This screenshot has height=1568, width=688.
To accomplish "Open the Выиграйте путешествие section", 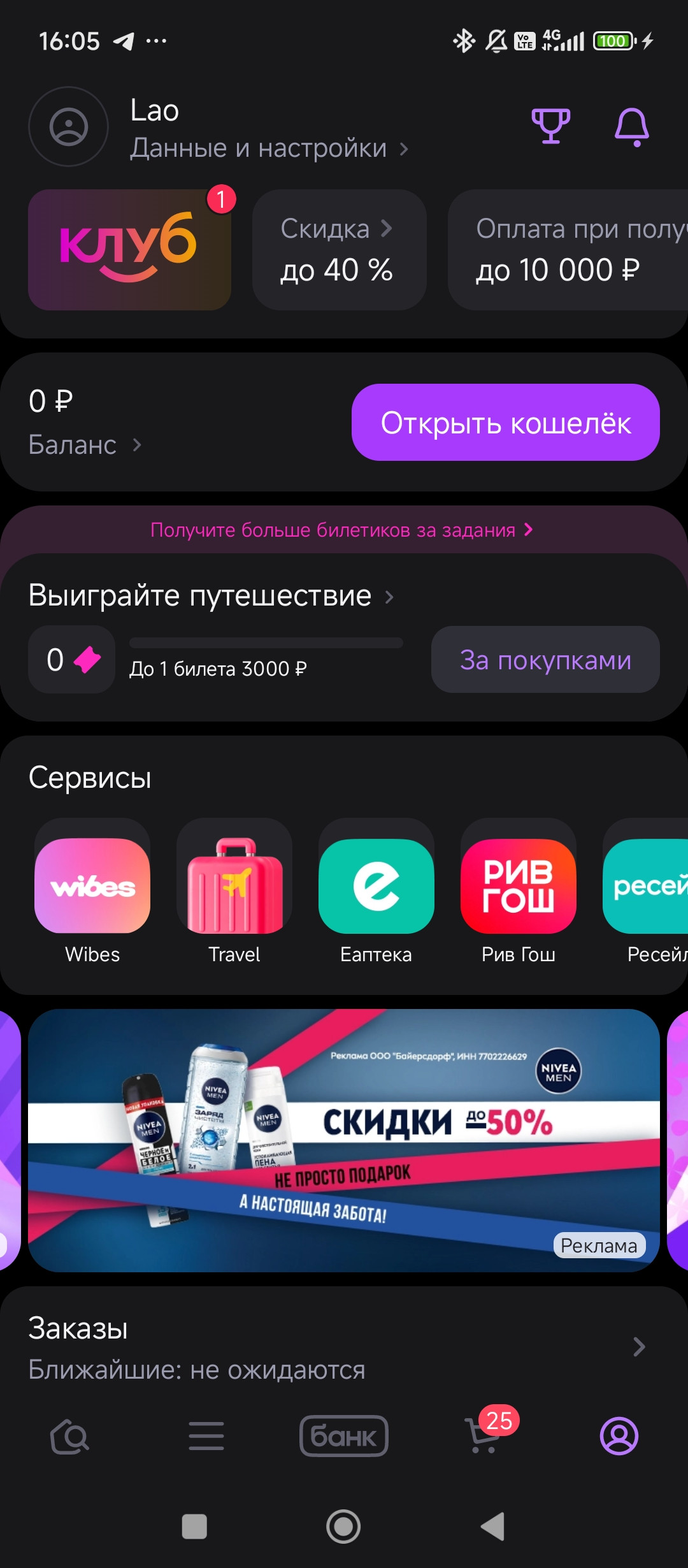I will pyautogui.click(x=210, y=596).
